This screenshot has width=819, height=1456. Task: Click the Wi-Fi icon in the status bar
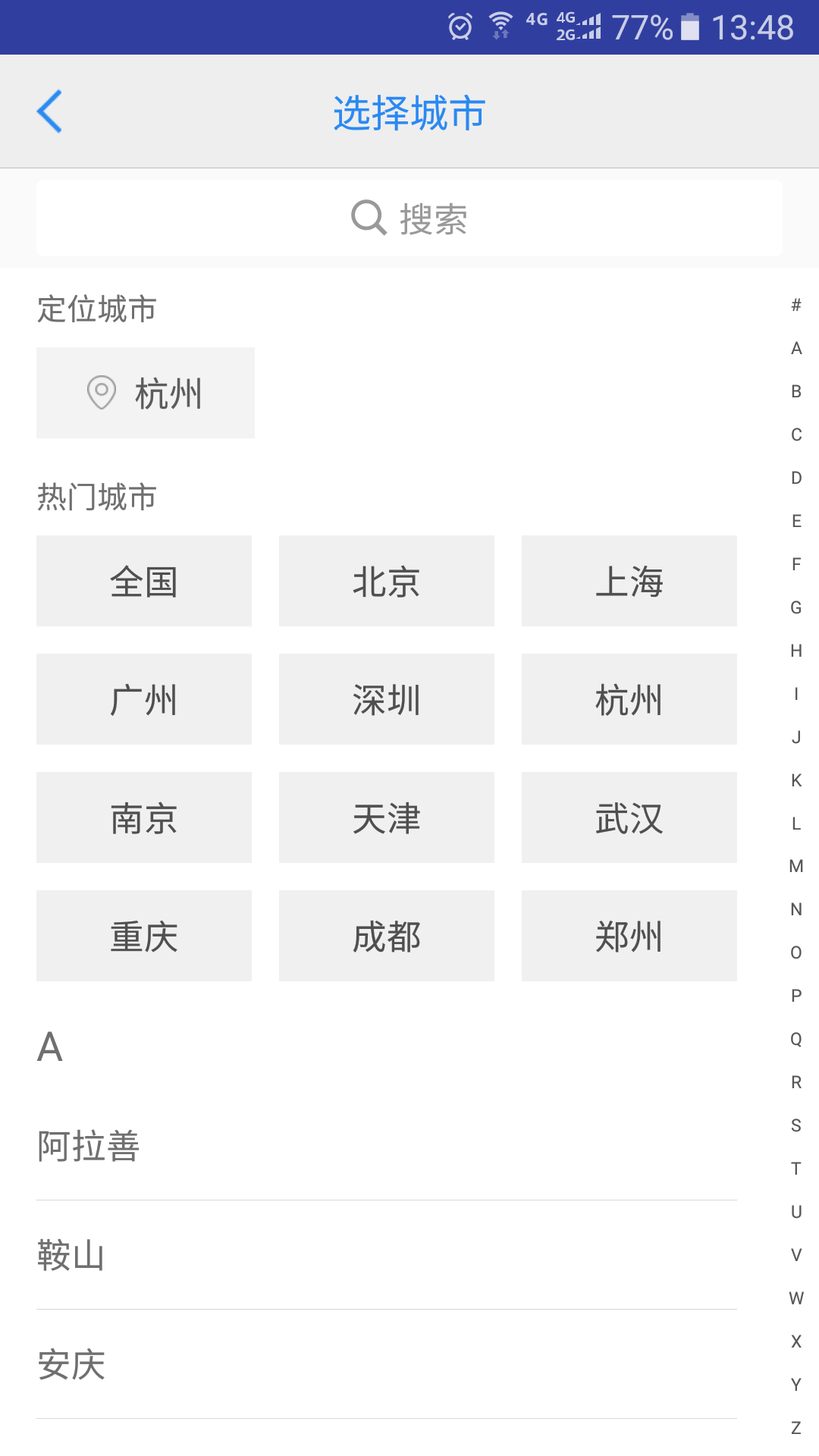[500, 24]
